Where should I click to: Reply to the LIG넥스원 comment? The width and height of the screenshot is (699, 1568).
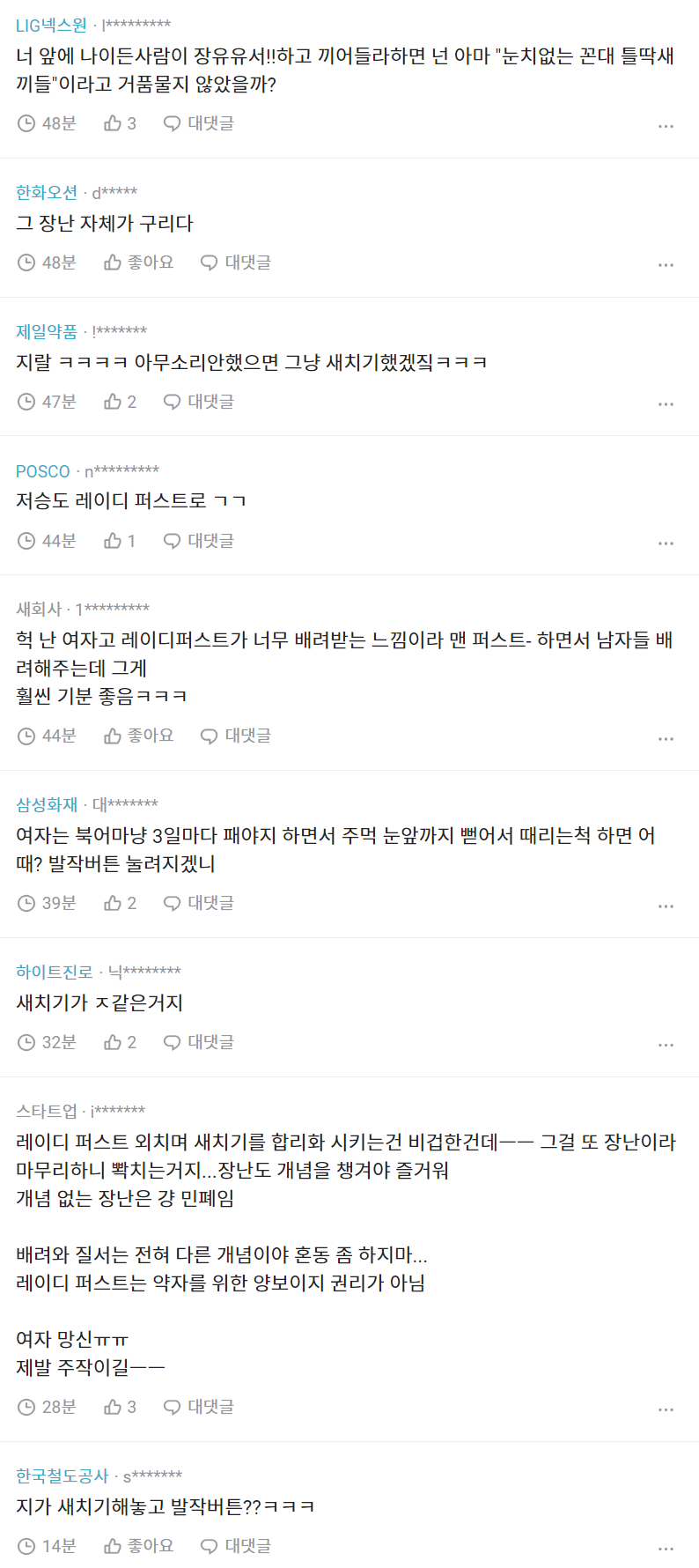pyautogui.click(x=199, y=123)
